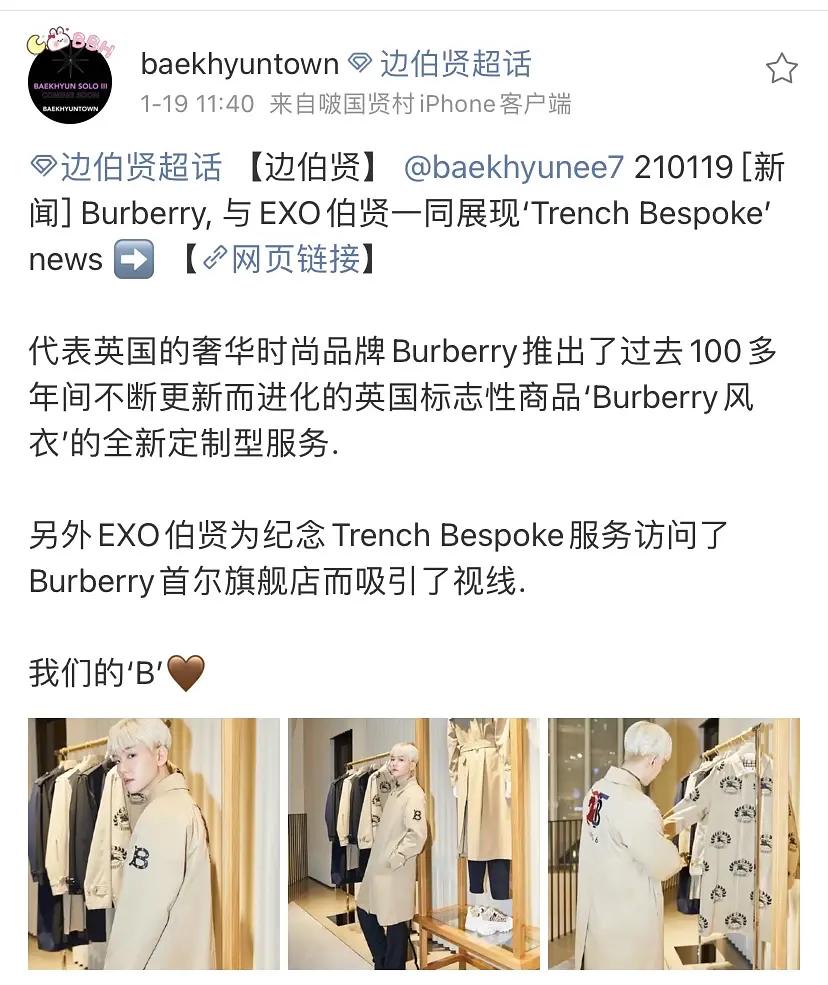Open the 网页链接 web link
828x985 pixels.
pos(281,260)
